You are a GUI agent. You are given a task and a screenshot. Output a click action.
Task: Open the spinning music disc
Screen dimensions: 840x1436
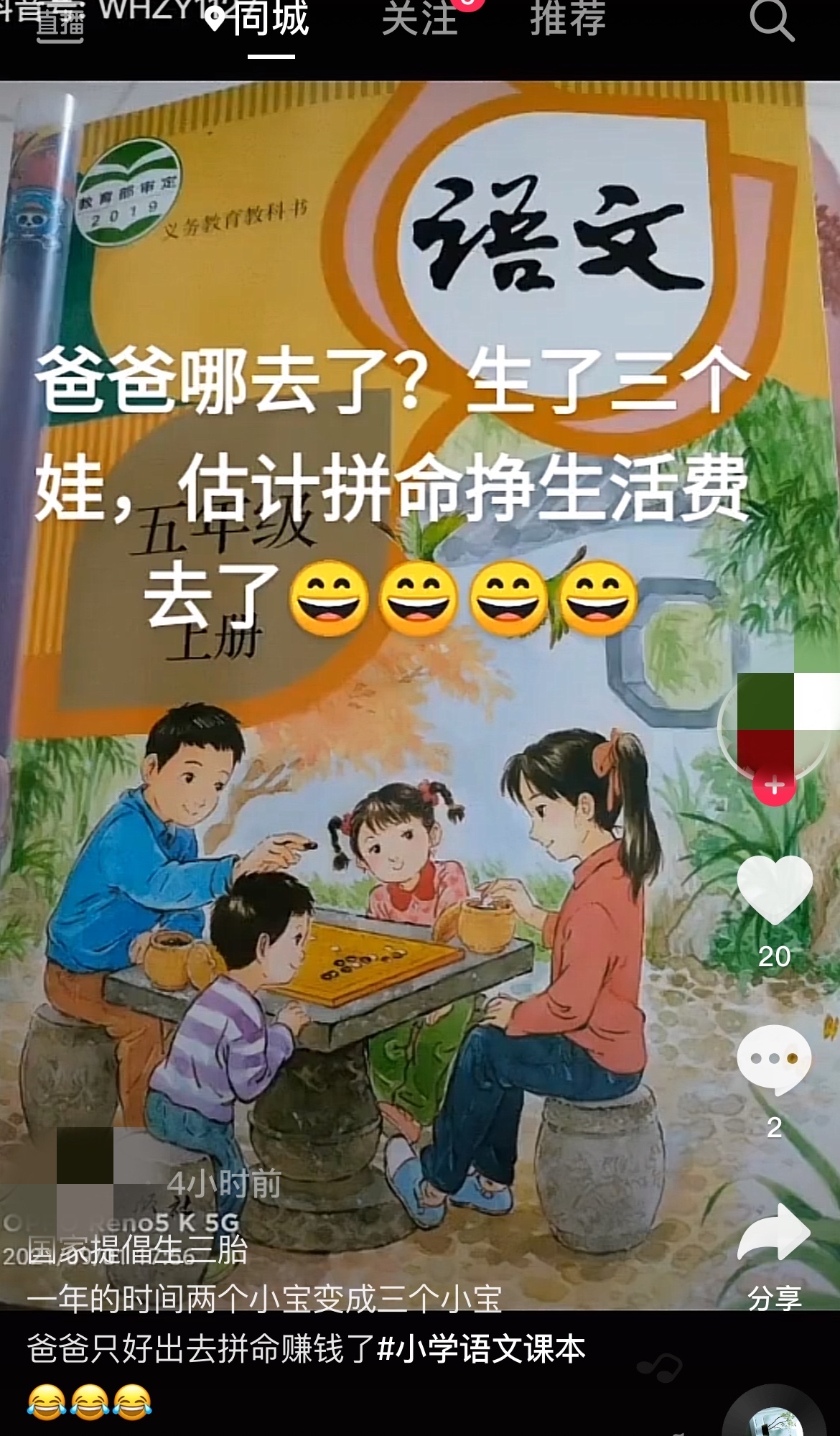775,1419
